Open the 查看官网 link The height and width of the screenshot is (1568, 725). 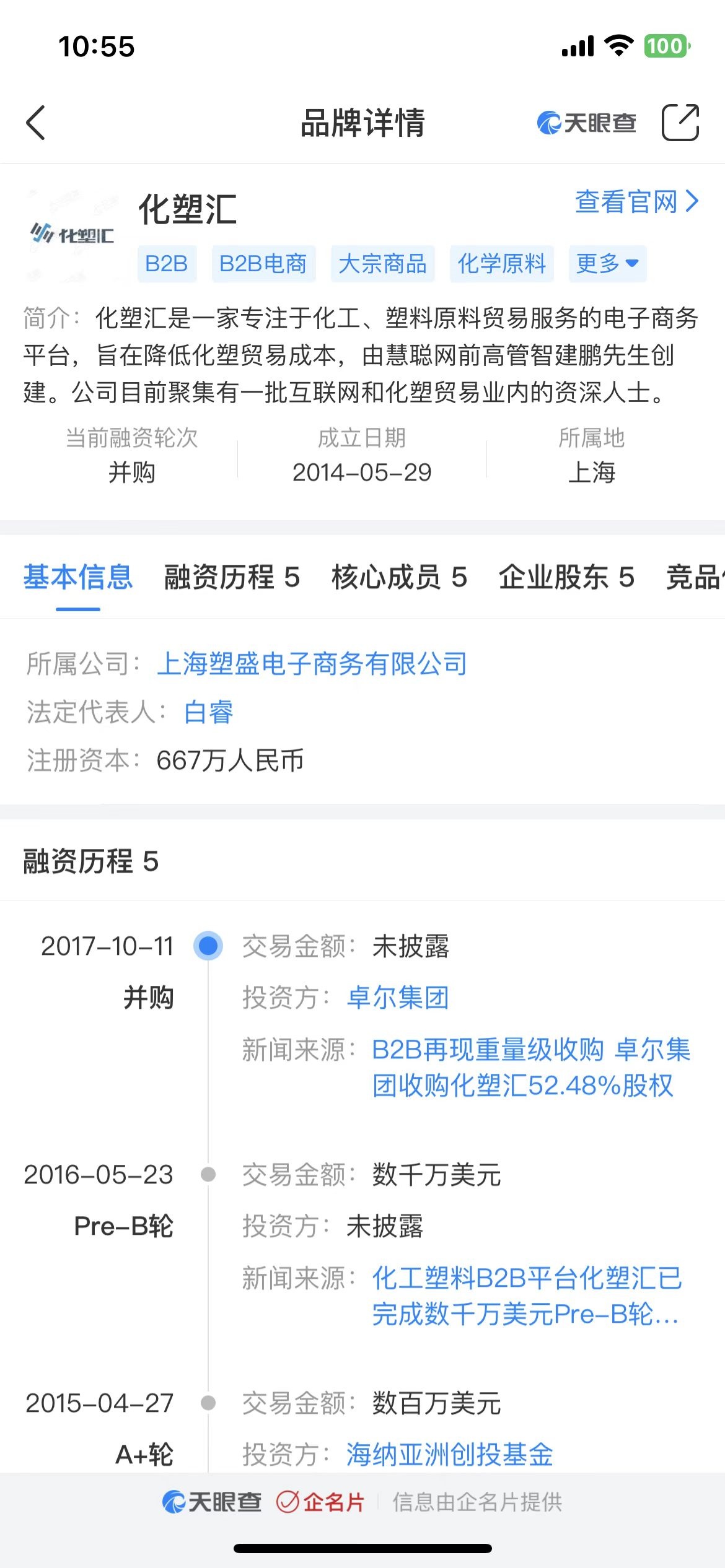[636, 202]
